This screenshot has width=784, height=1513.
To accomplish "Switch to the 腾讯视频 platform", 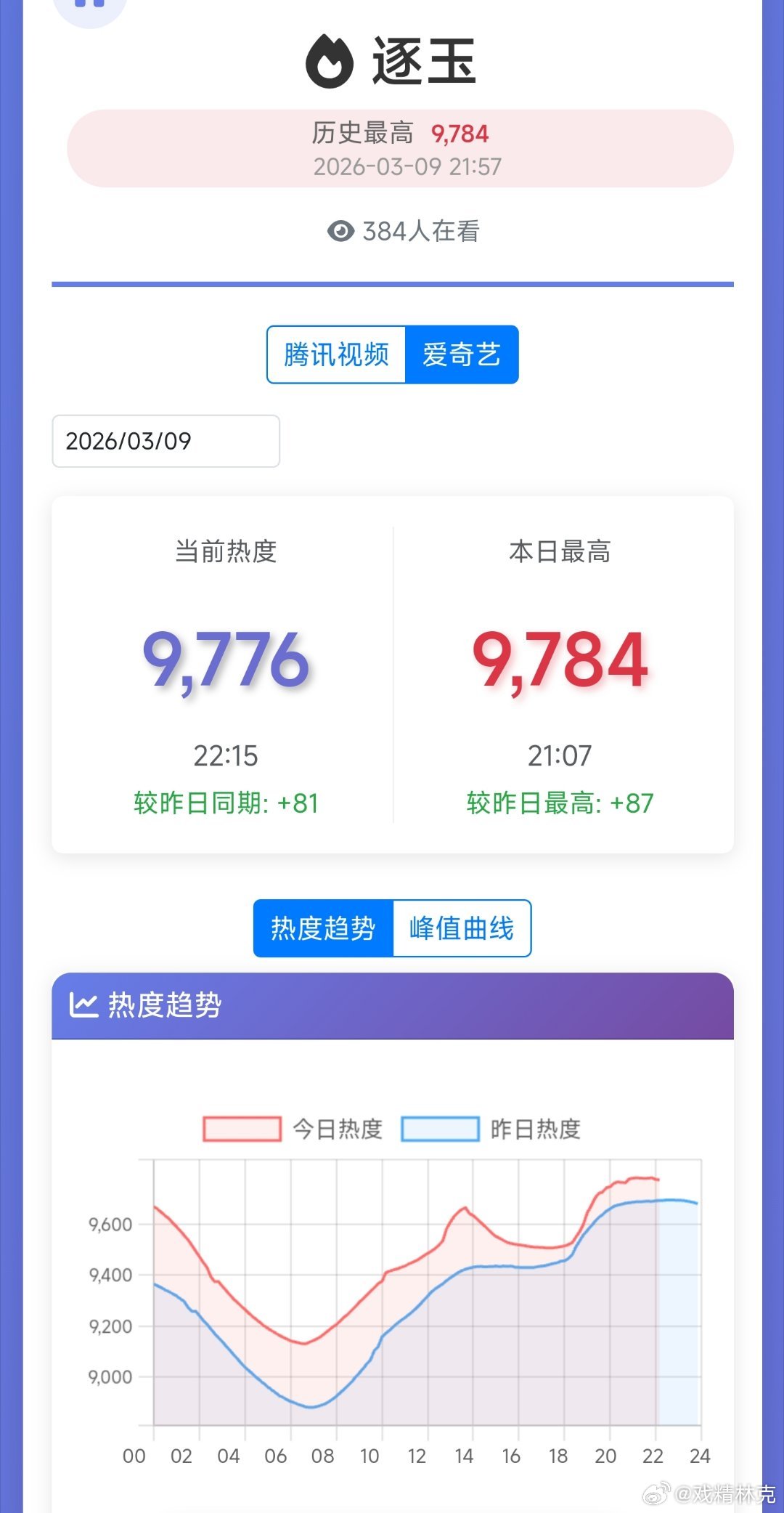I will [336, 354].
